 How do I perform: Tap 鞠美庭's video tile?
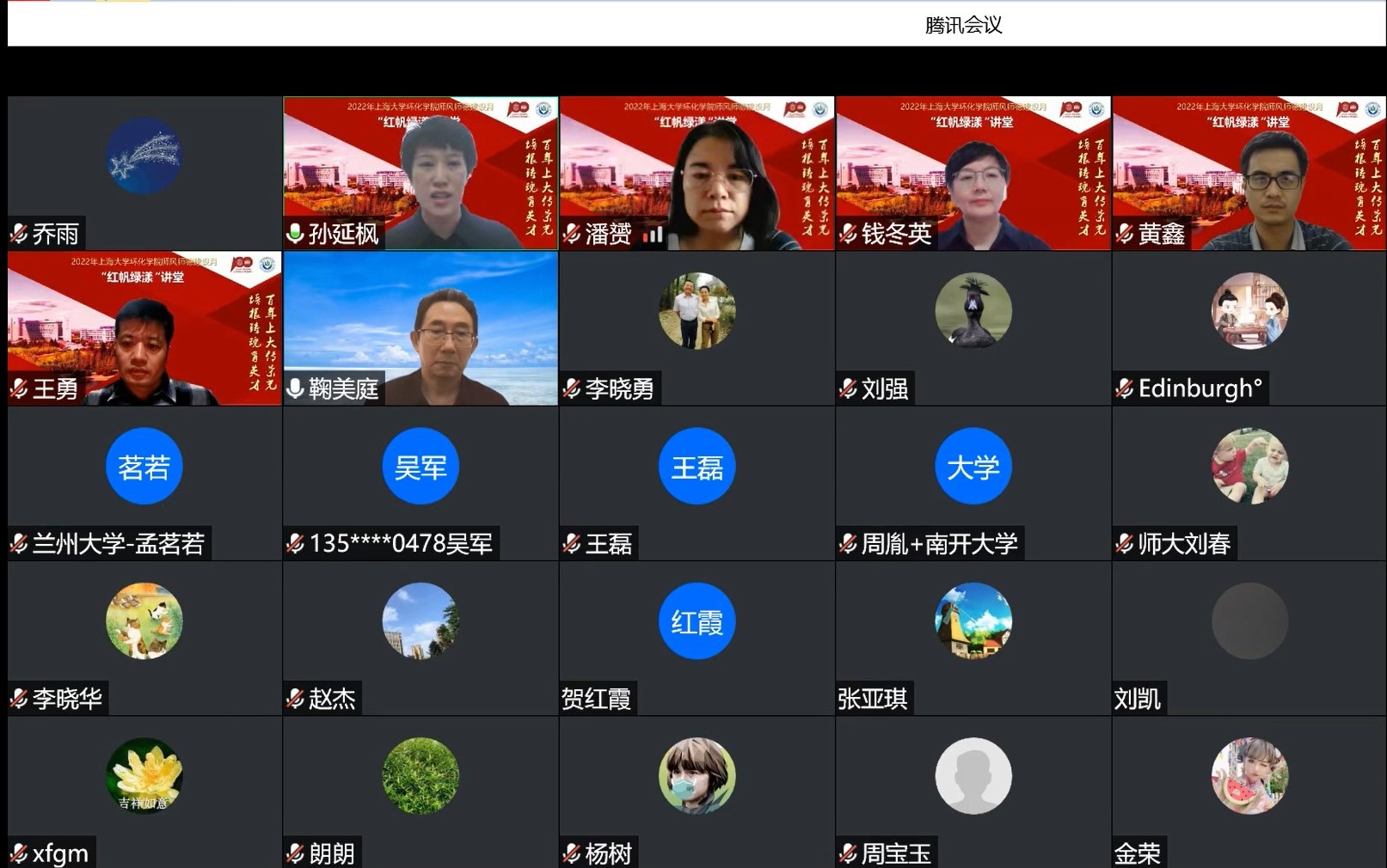coord(420,327)
